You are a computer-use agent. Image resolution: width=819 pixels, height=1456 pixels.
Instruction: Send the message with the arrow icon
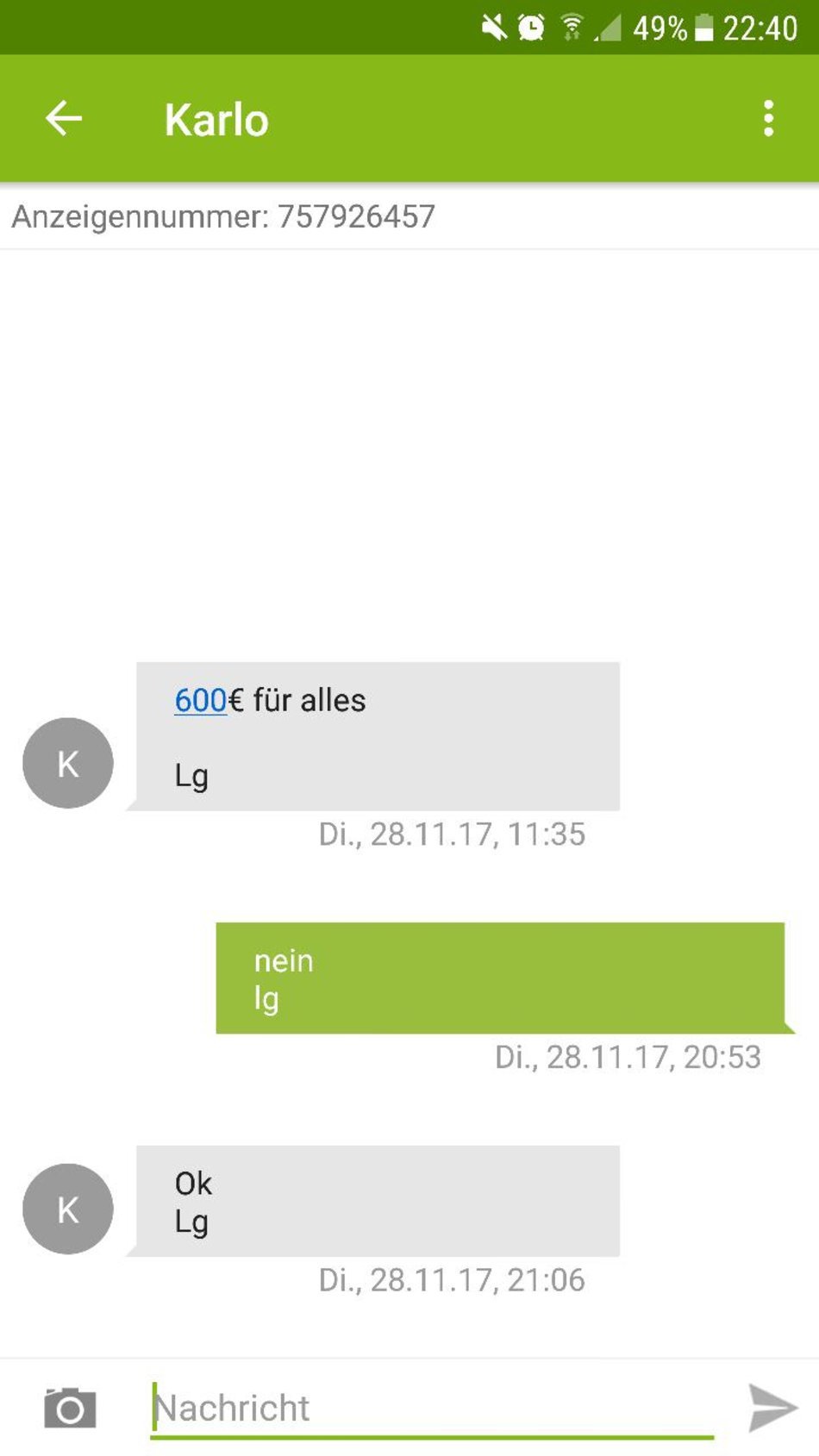772,1409
